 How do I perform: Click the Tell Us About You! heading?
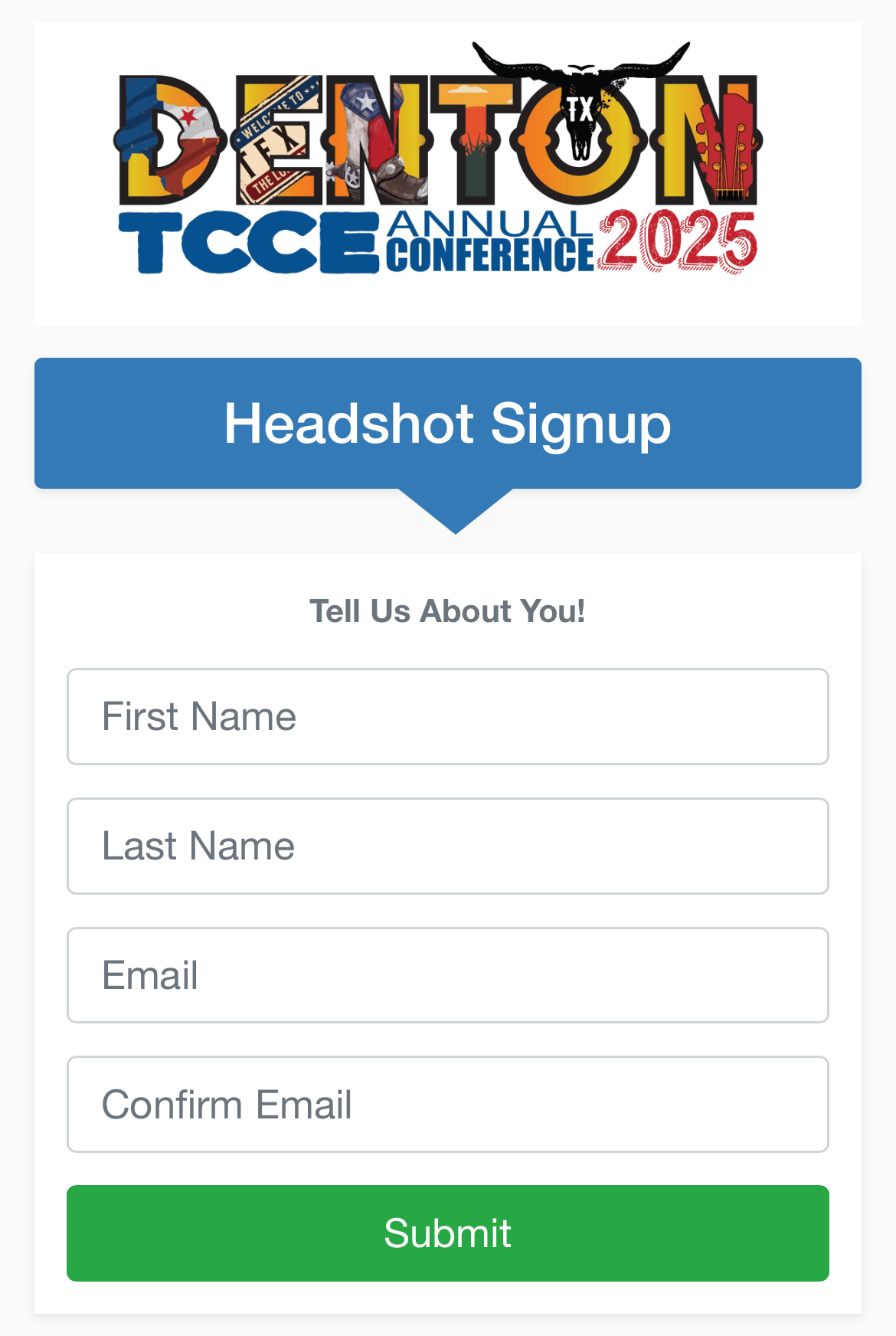click(x=448, y=611)
